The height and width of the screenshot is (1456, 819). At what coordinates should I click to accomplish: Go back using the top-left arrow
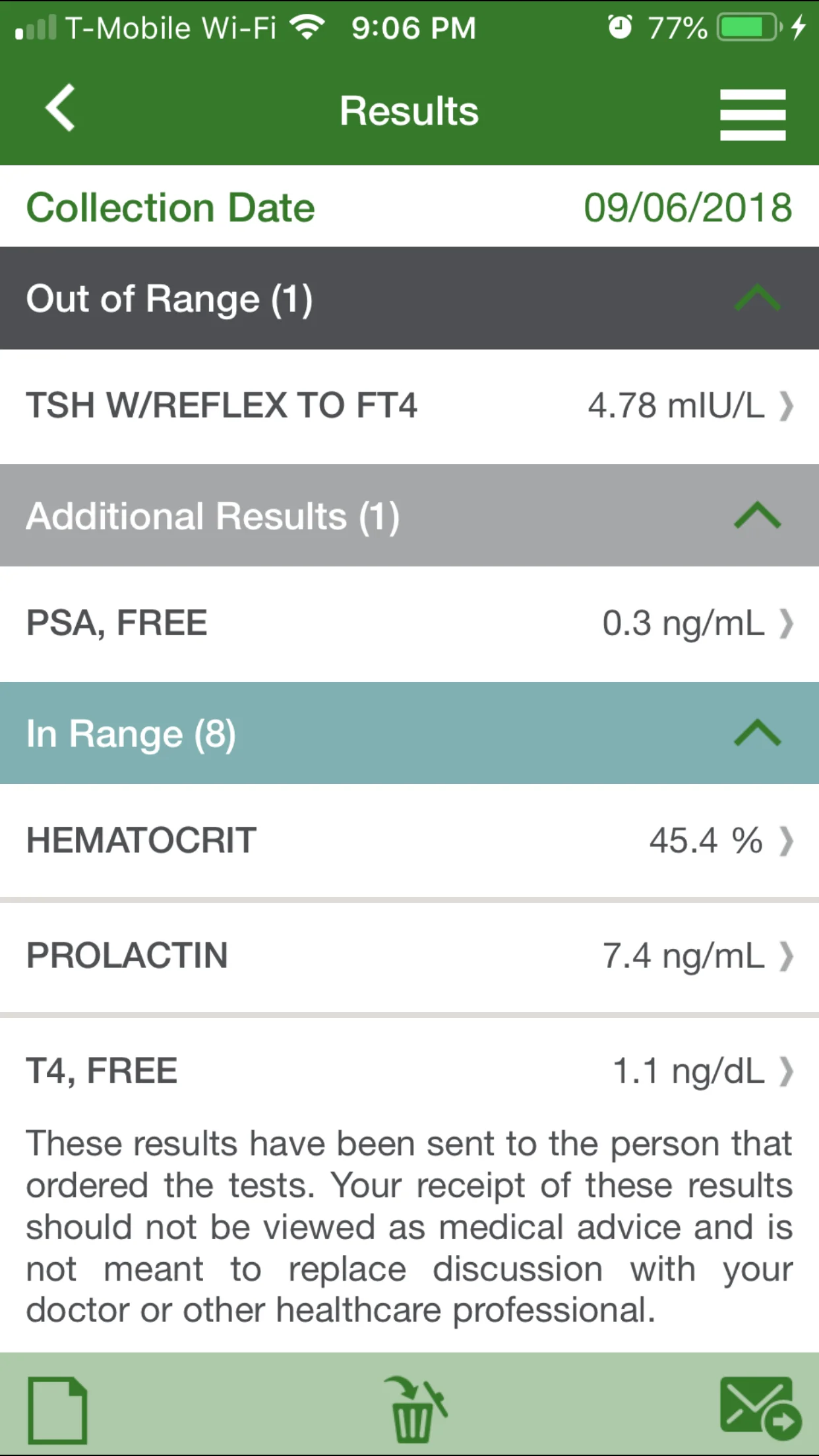point(60,109)
